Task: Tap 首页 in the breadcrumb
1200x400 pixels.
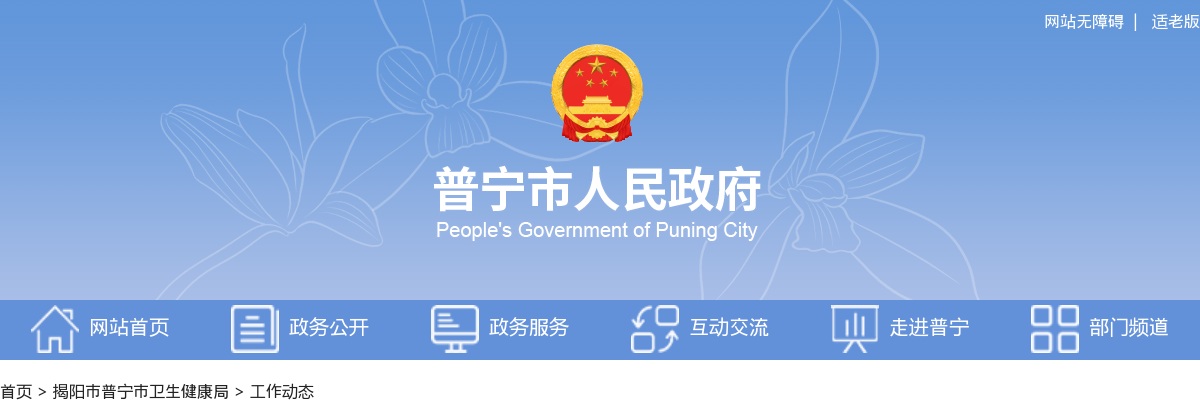Action: 16,391
